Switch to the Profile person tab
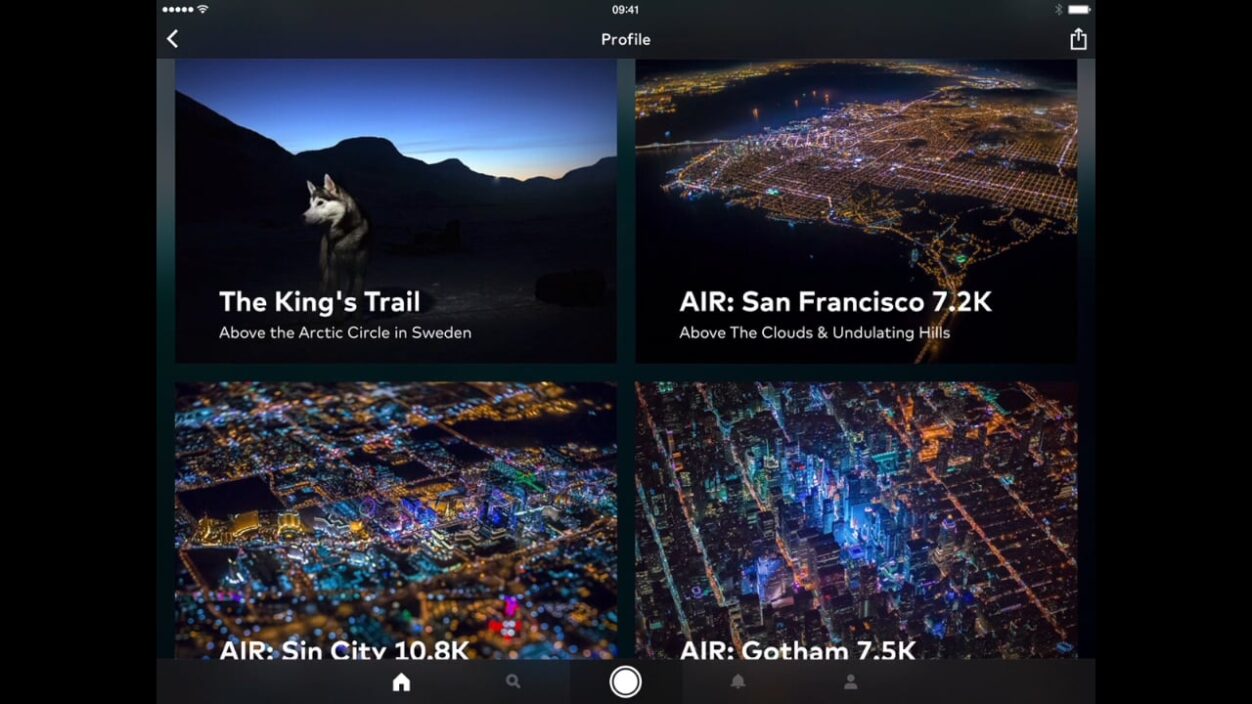The image size is (1252, 704). pos(850,682)
